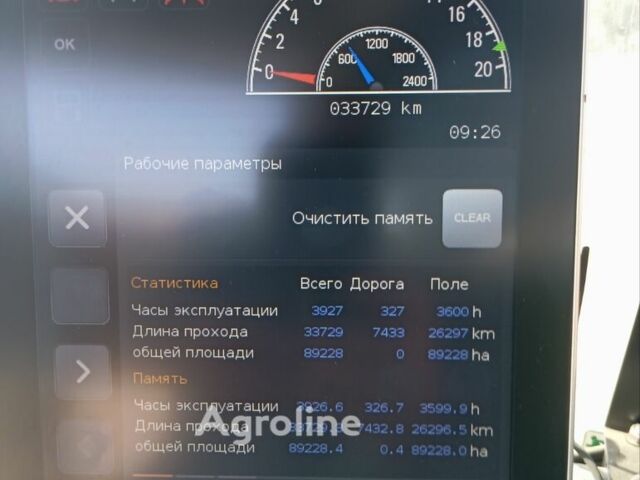Tap the OK button

64,45
